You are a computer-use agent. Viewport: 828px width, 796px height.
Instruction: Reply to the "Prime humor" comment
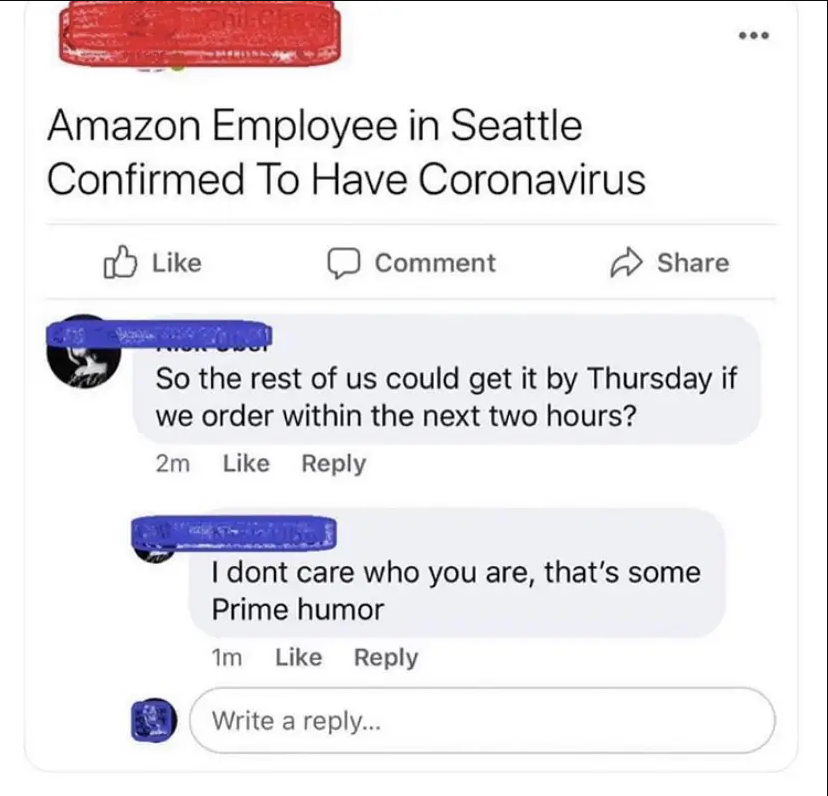[x=386, y=658]
